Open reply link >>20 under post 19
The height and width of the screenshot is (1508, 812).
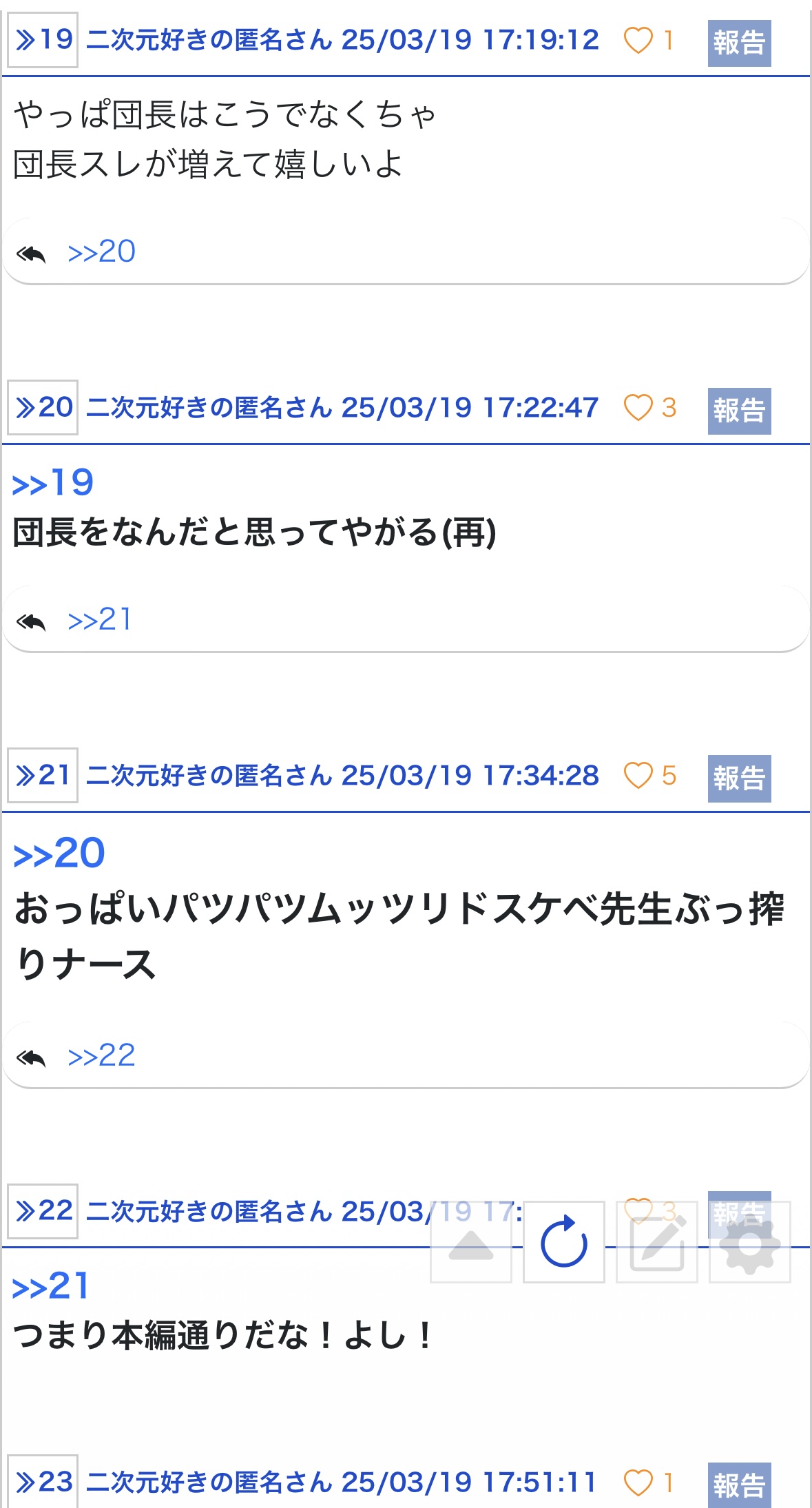tap(101, 252)
